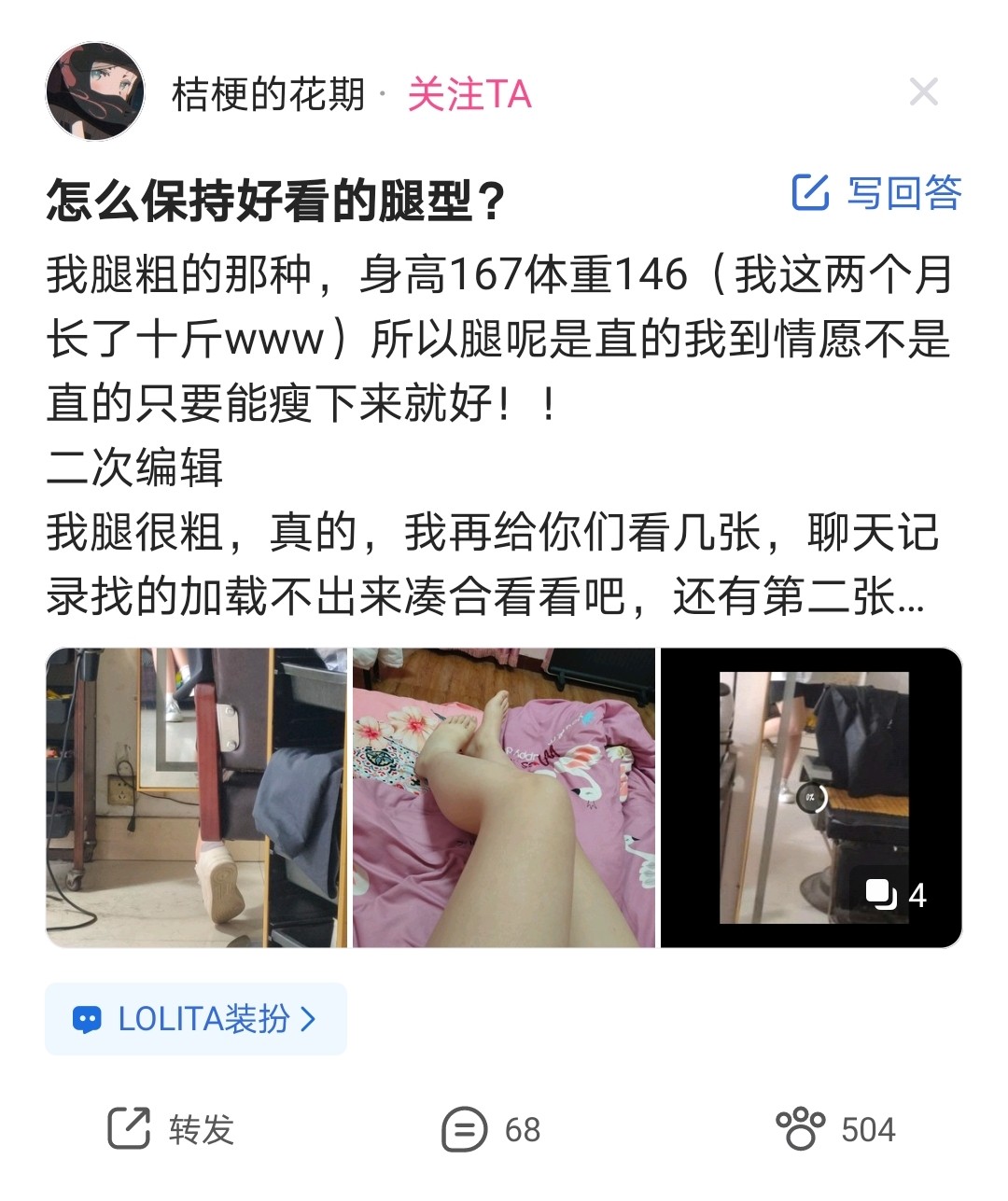Tap 写回答 to write an answer
This screenshot has width=1008, height=1201.
click(876, 193)
